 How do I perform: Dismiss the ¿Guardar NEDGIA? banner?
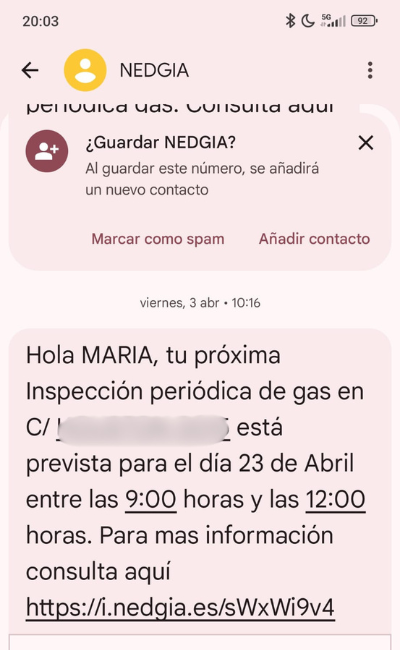coord(366,143)
